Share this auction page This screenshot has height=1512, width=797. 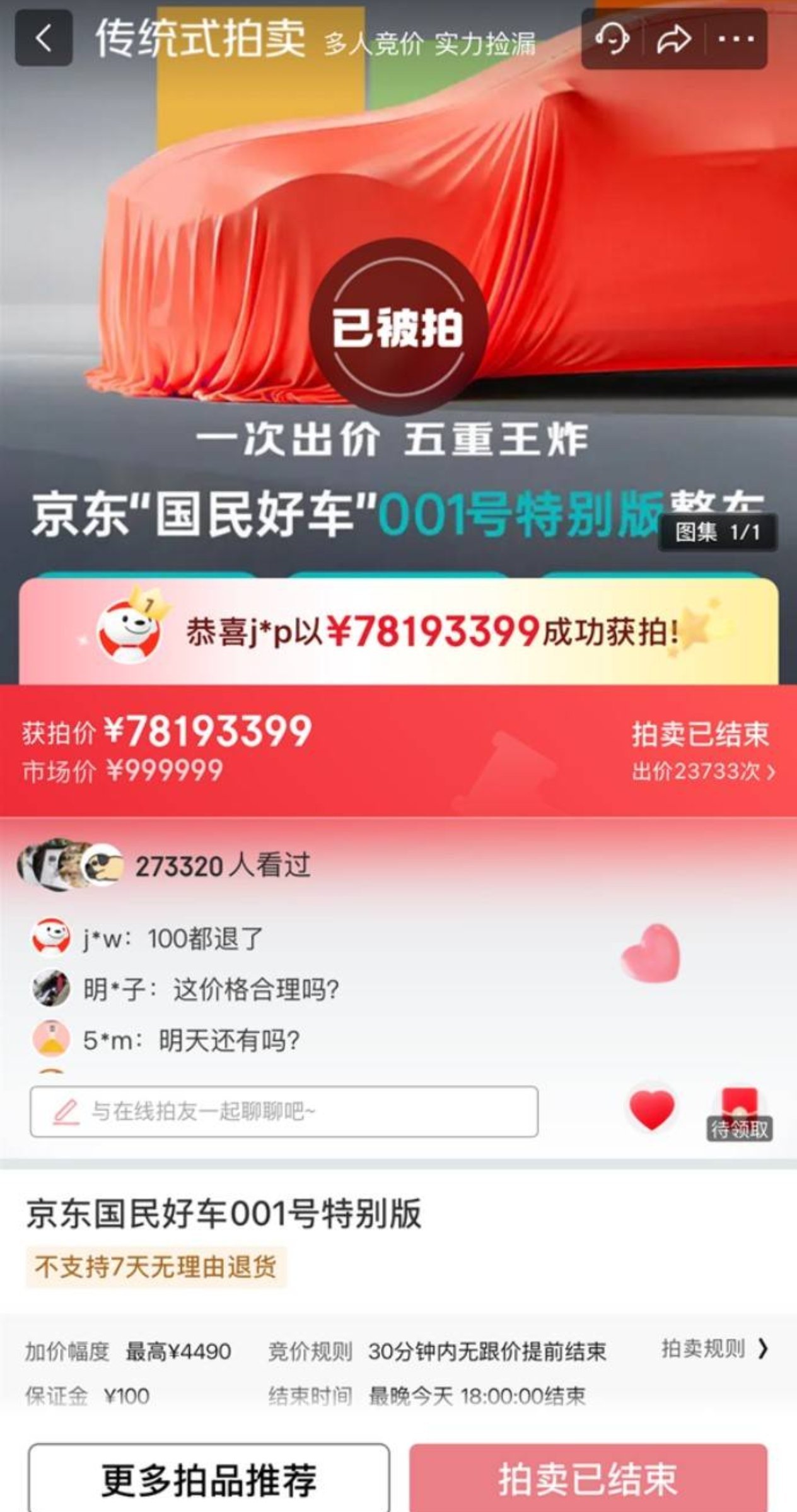tap(673, 39)
